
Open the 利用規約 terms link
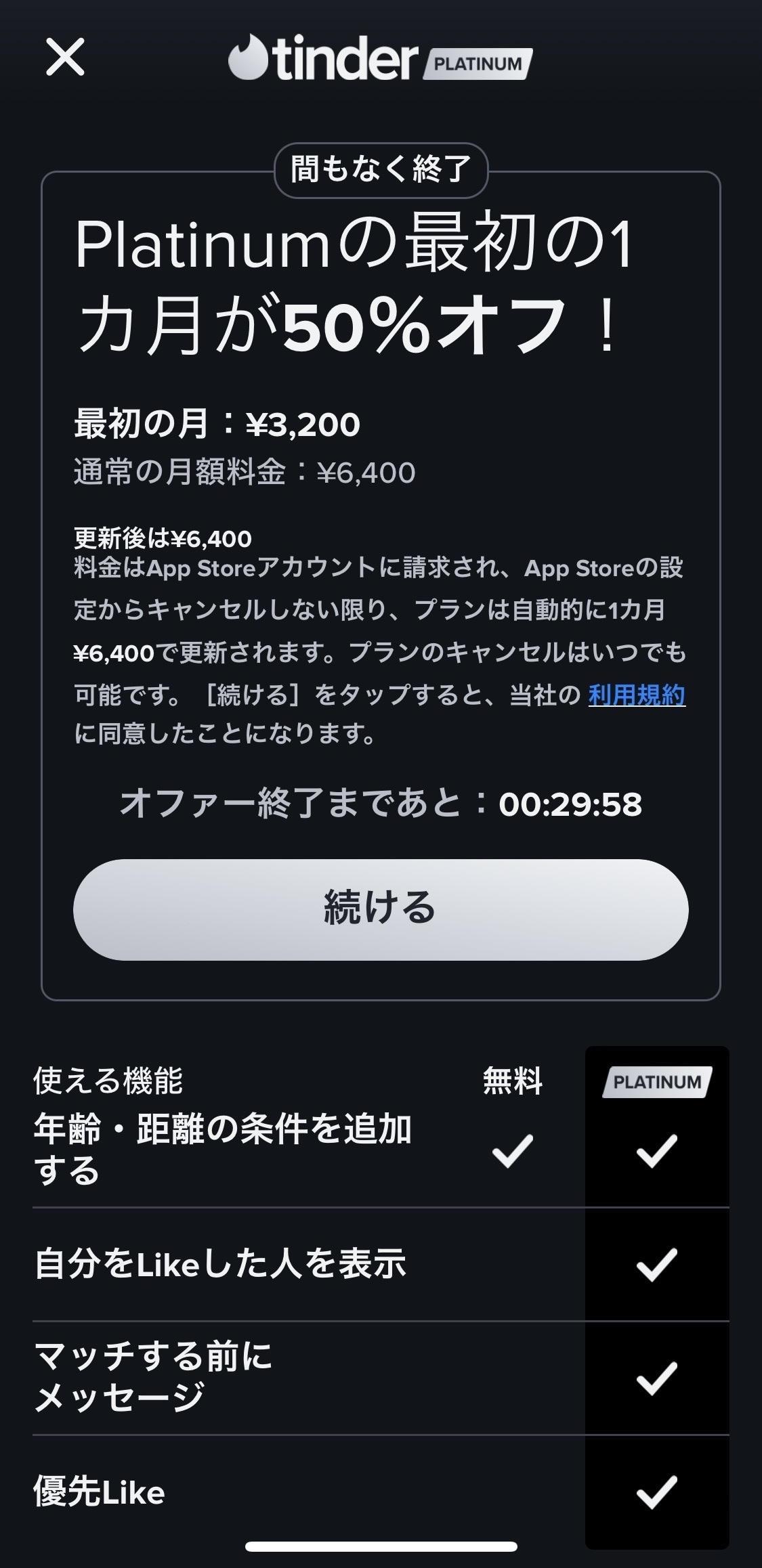click(637, 695)
